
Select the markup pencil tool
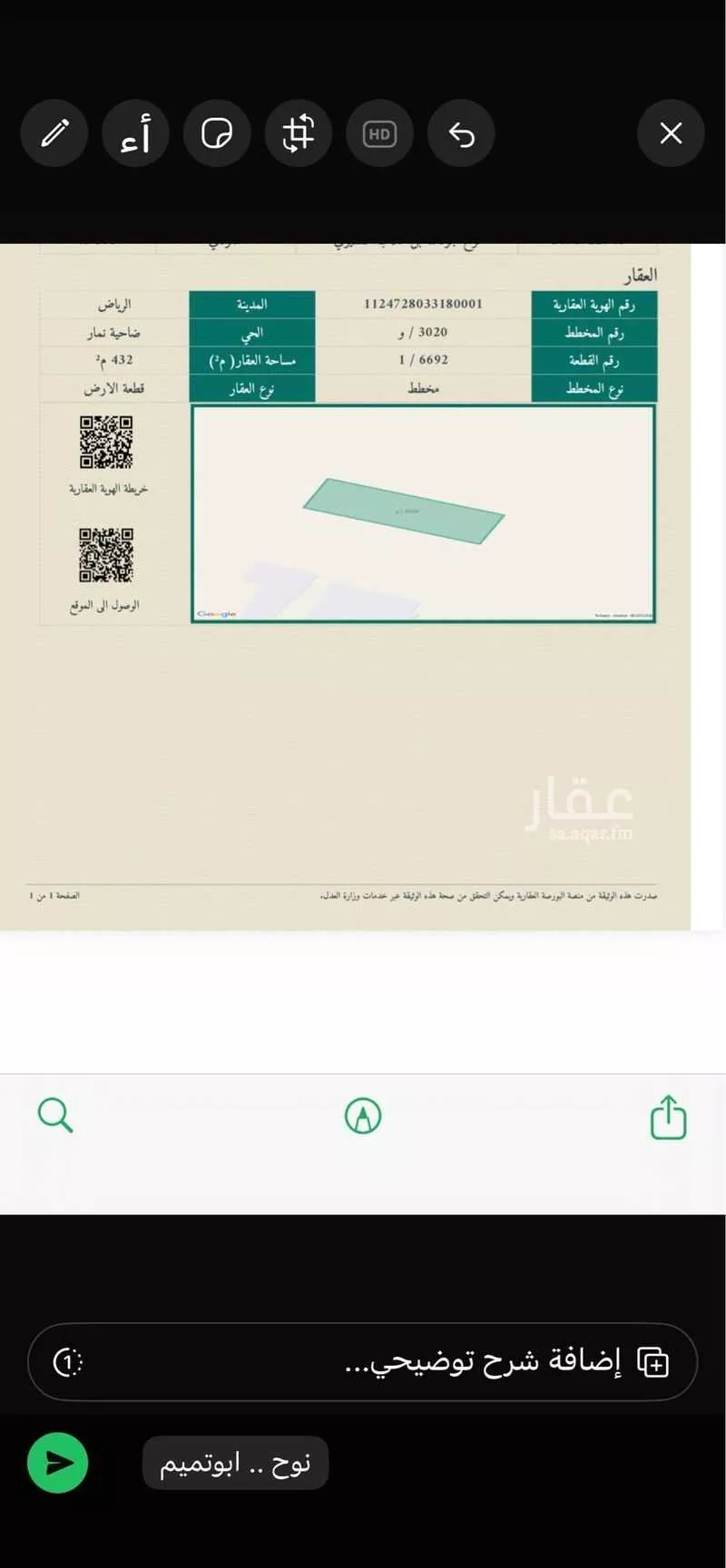click(54, 133)
